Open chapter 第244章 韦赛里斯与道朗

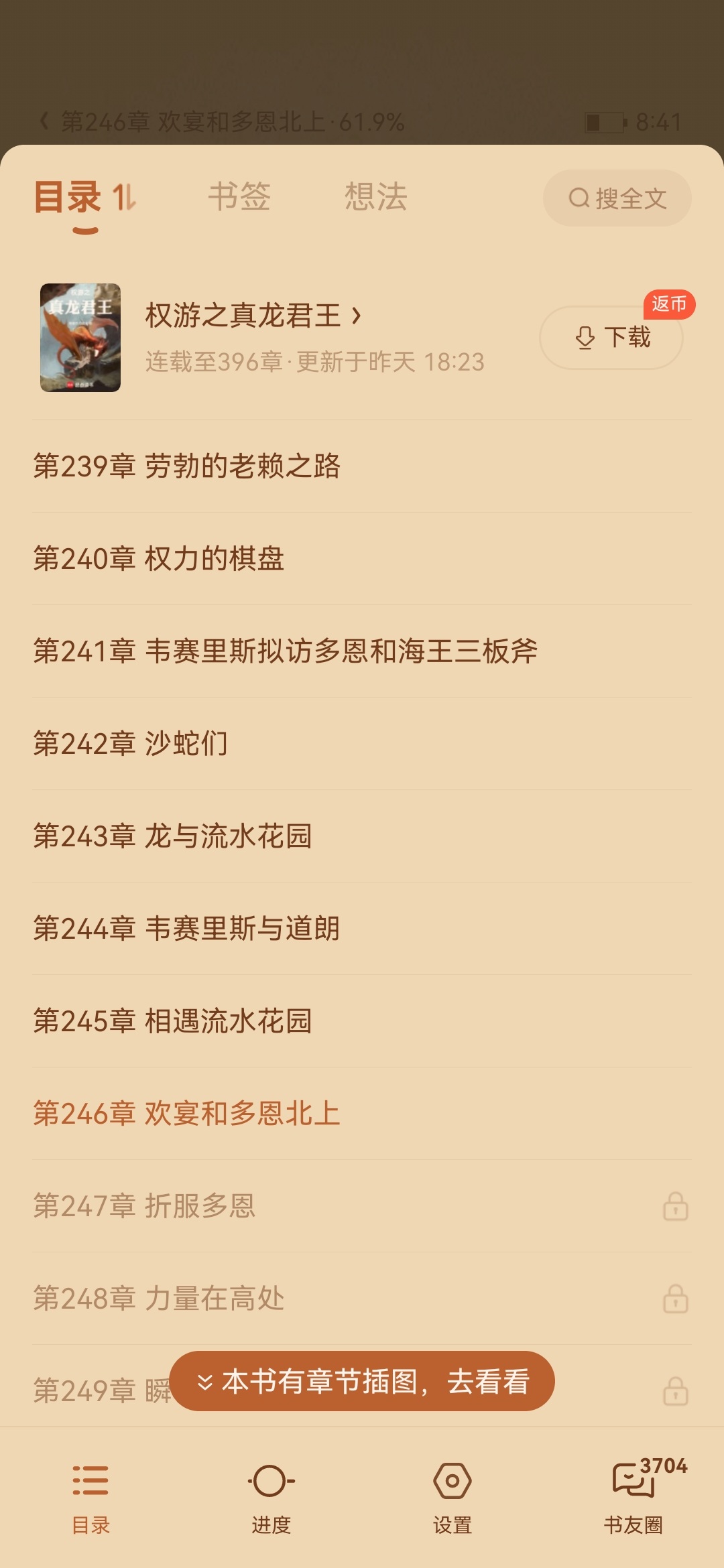pyautogui.click(x=186, y=929)
